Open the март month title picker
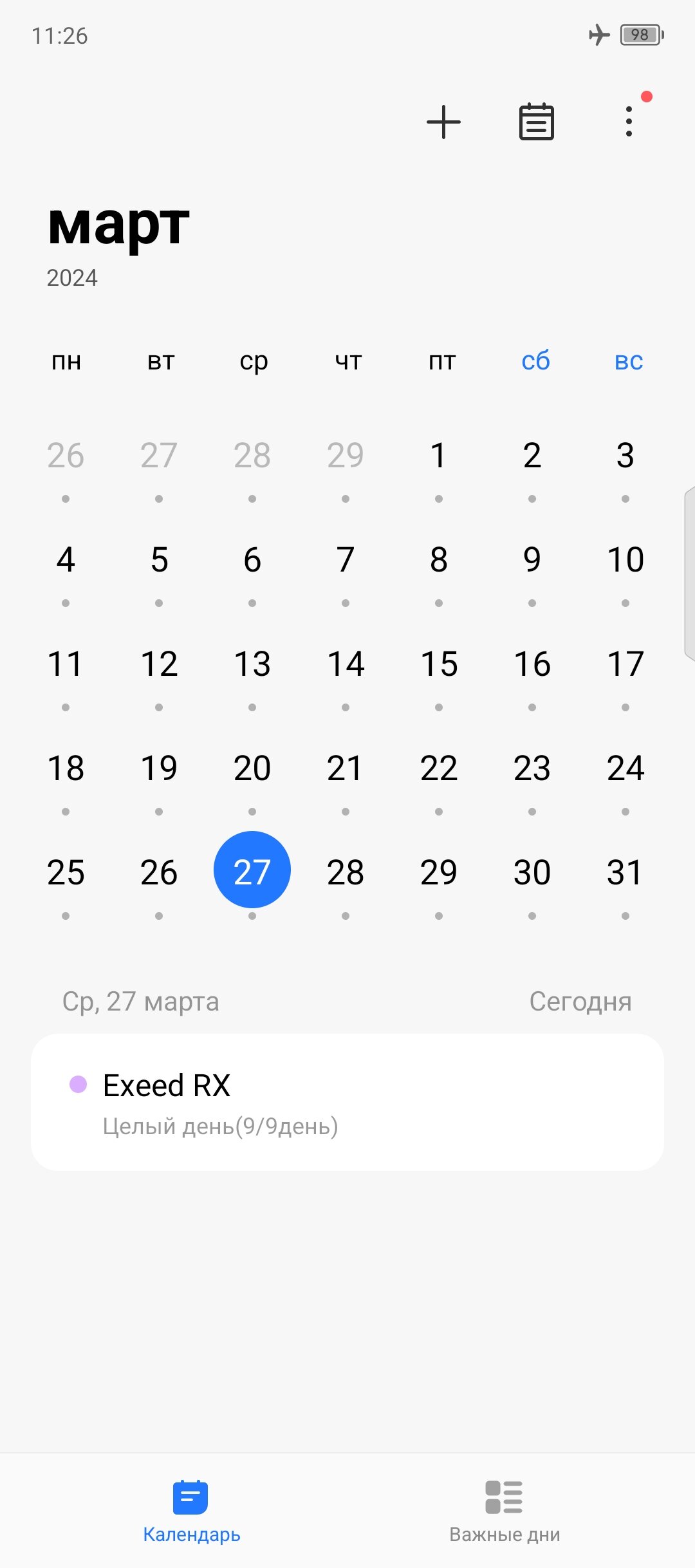The width and height of the screenshot is (695, 1568). pos(119,225)
